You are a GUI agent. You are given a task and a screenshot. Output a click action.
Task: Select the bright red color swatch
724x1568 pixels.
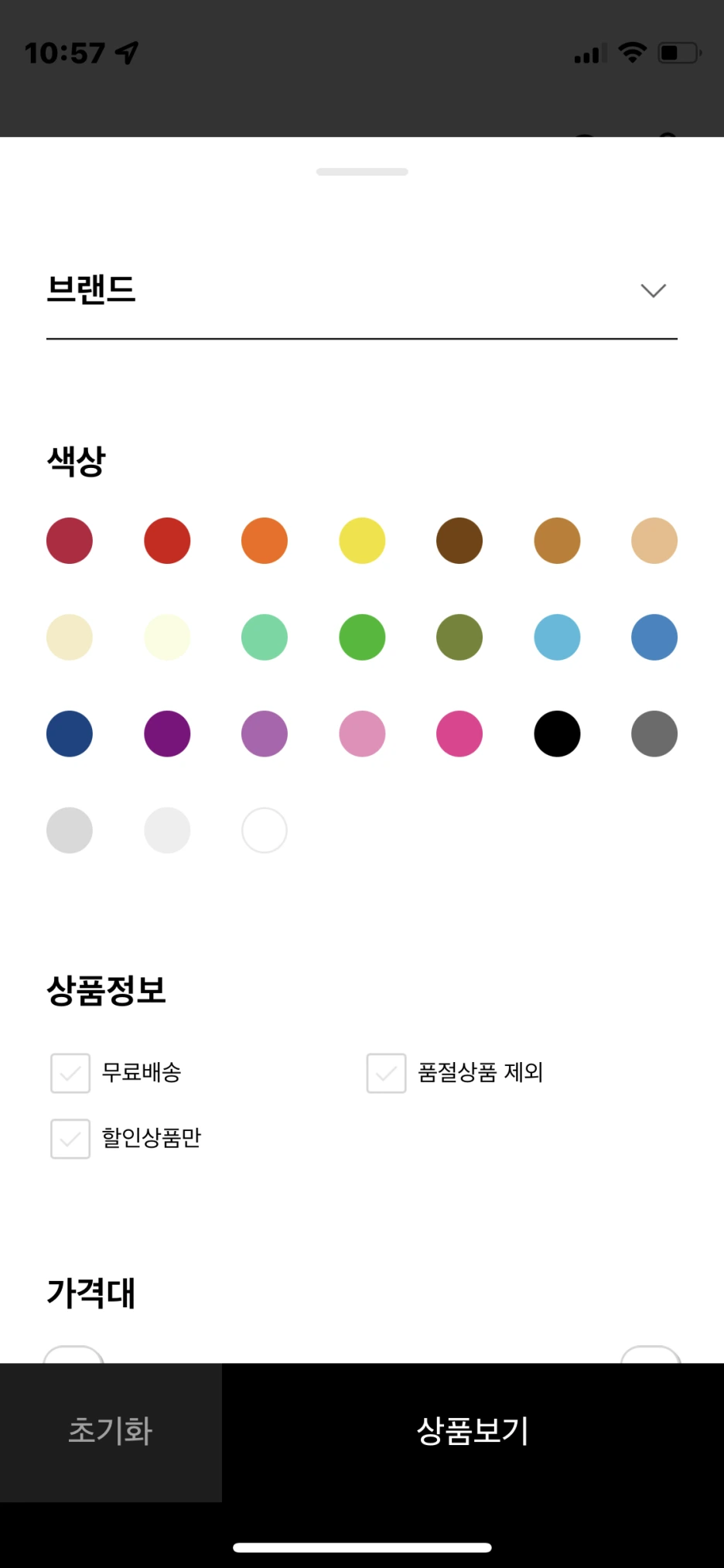coord(167,540)
